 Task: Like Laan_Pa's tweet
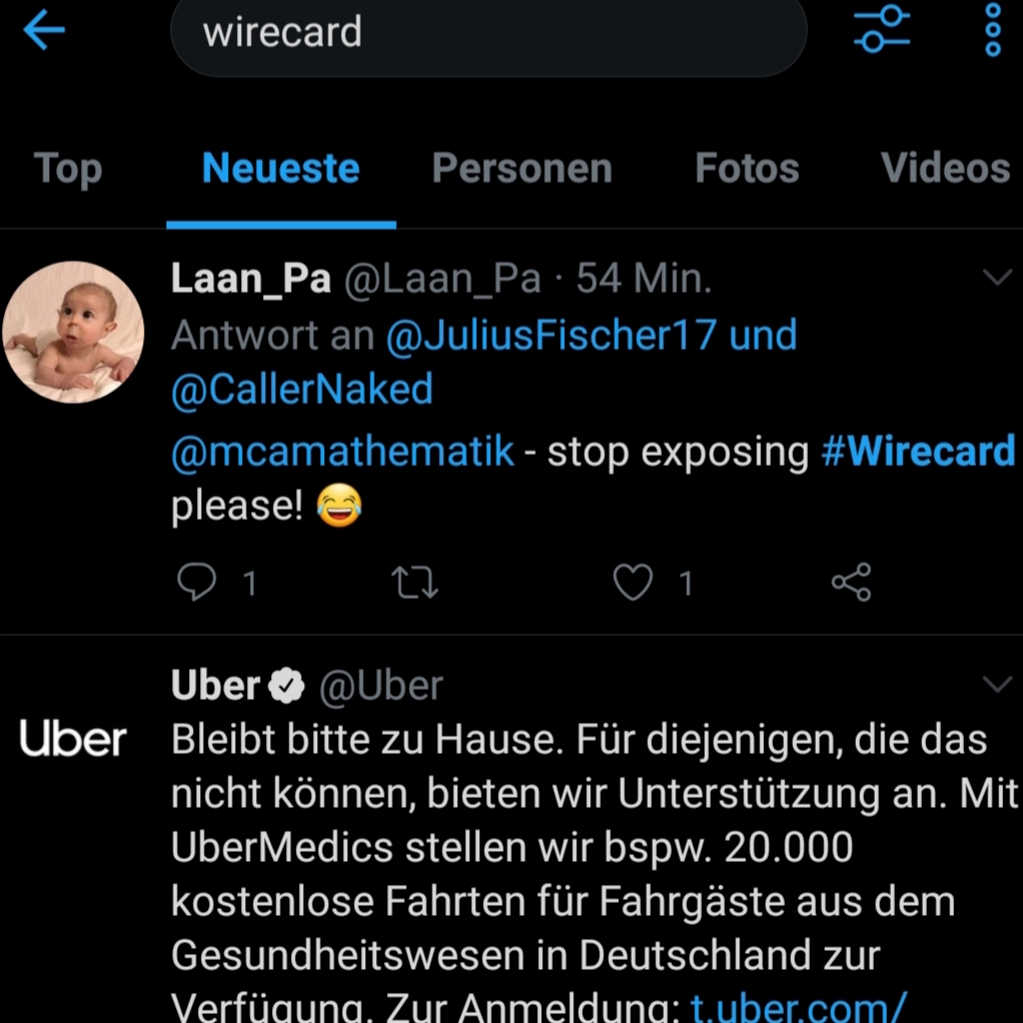pos(633,582)
